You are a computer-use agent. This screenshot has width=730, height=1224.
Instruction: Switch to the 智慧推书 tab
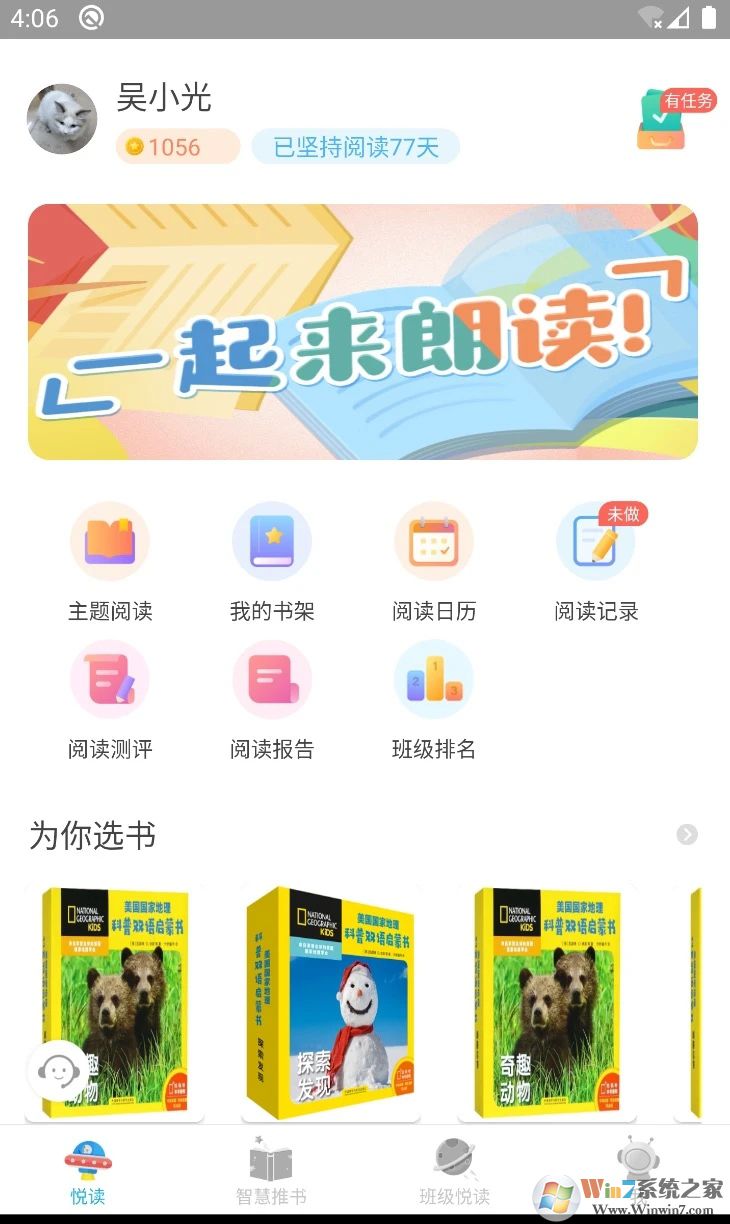272,1175
